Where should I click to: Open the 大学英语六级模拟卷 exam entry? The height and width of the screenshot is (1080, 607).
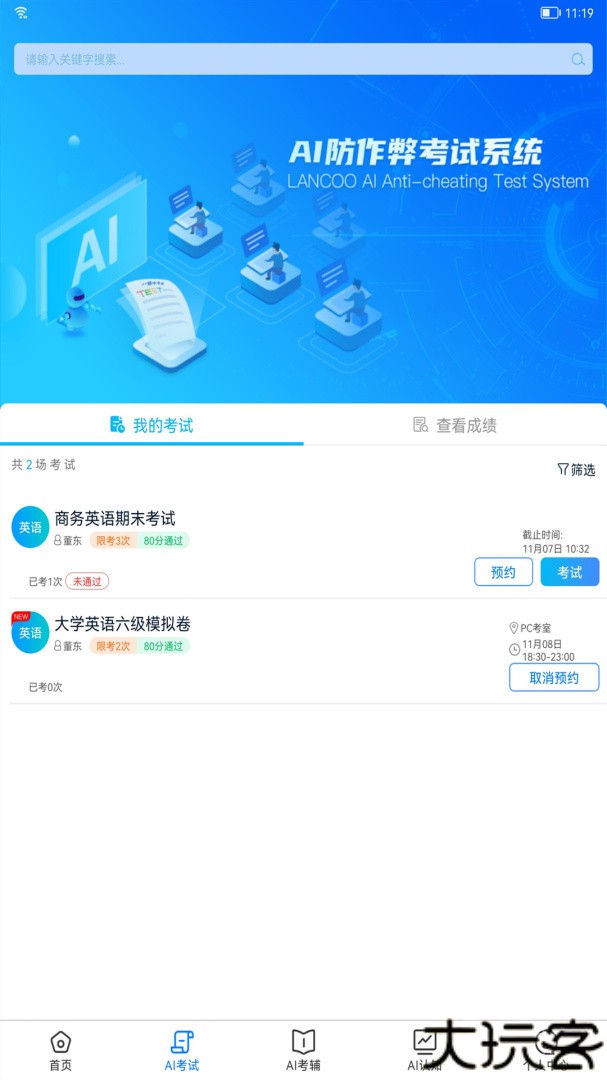tap(123, 624)
